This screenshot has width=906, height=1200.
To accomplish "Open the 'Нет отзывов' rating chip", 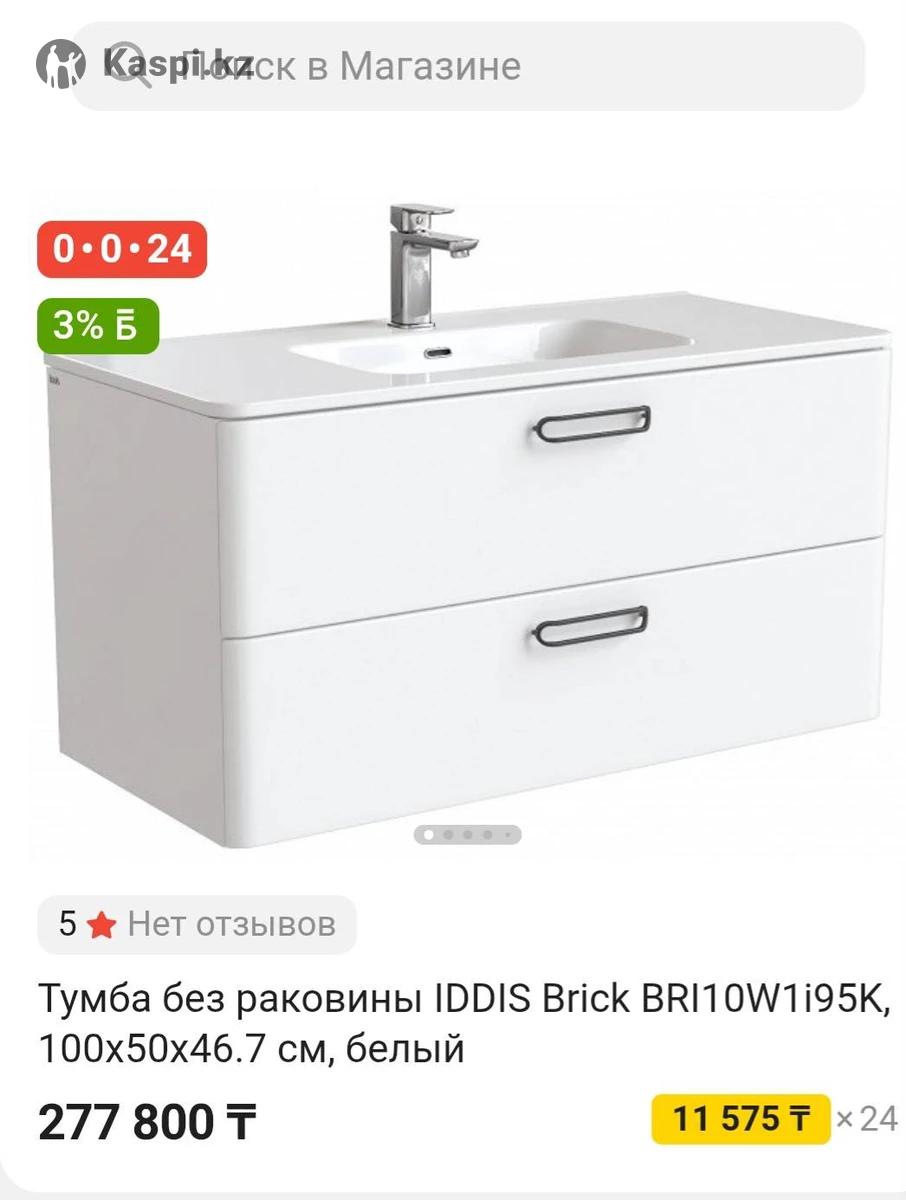I will coord(197,924).
